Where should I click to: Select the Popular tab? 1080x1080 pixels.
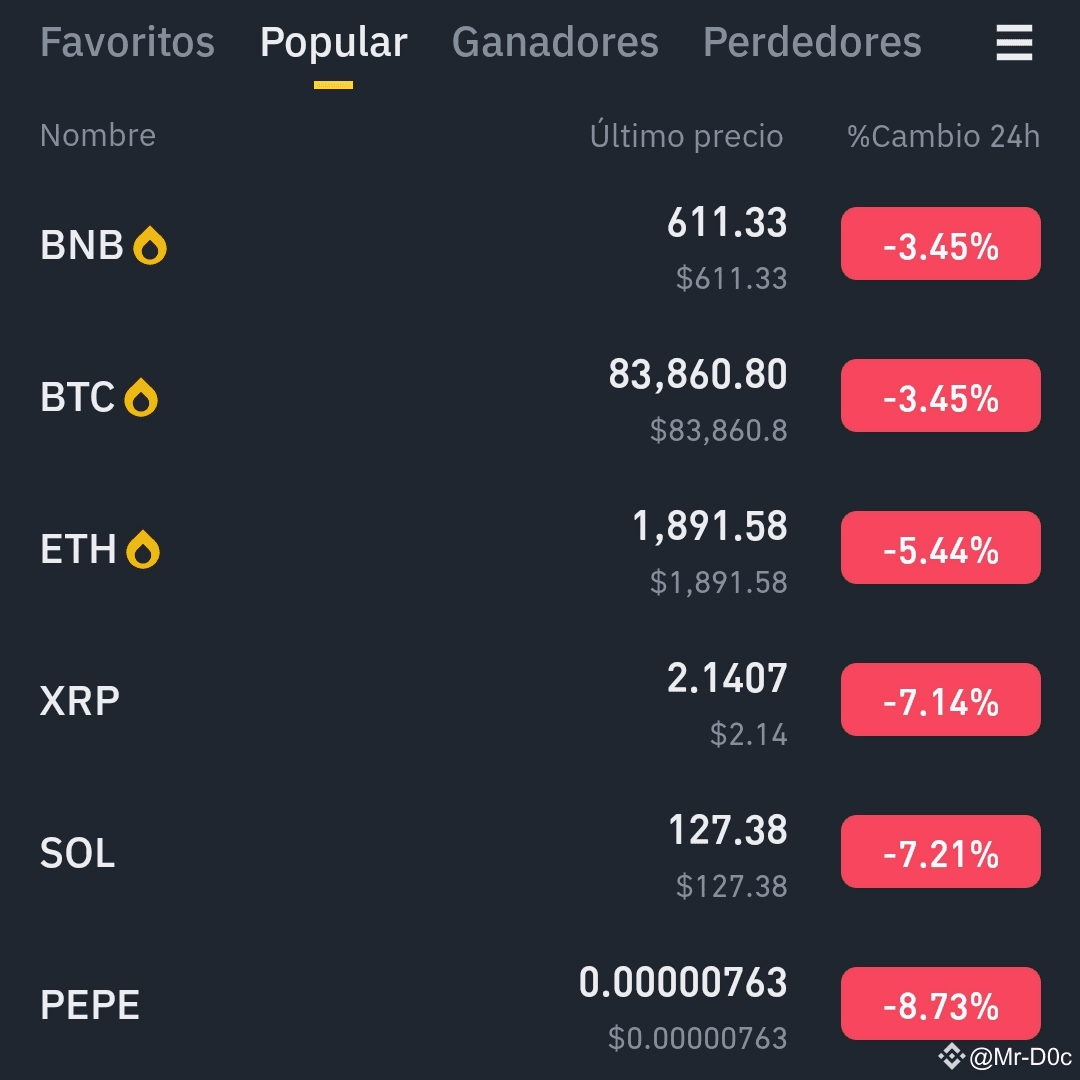(x=333, y=44)
